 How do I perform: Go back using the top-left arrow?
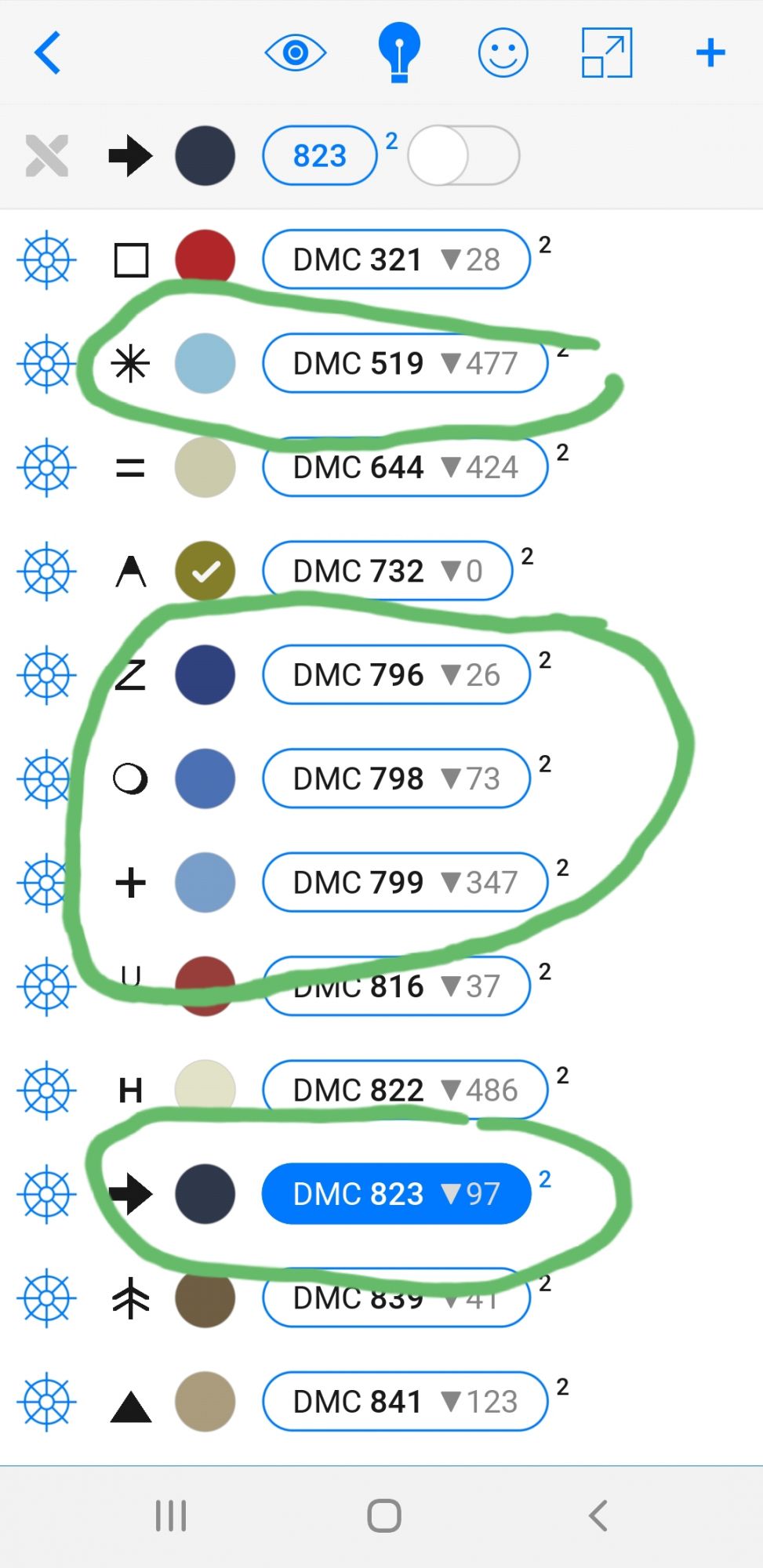tap(48, 53)
